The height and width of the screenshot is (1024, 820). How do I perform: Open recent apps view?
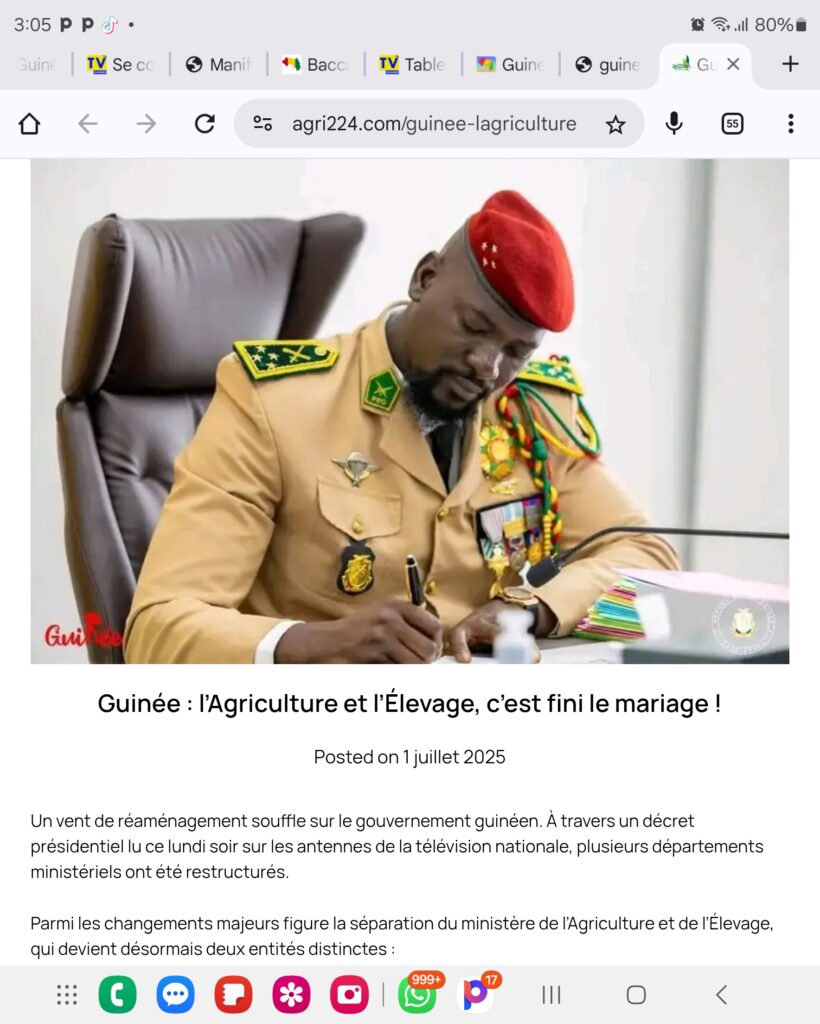551,994
